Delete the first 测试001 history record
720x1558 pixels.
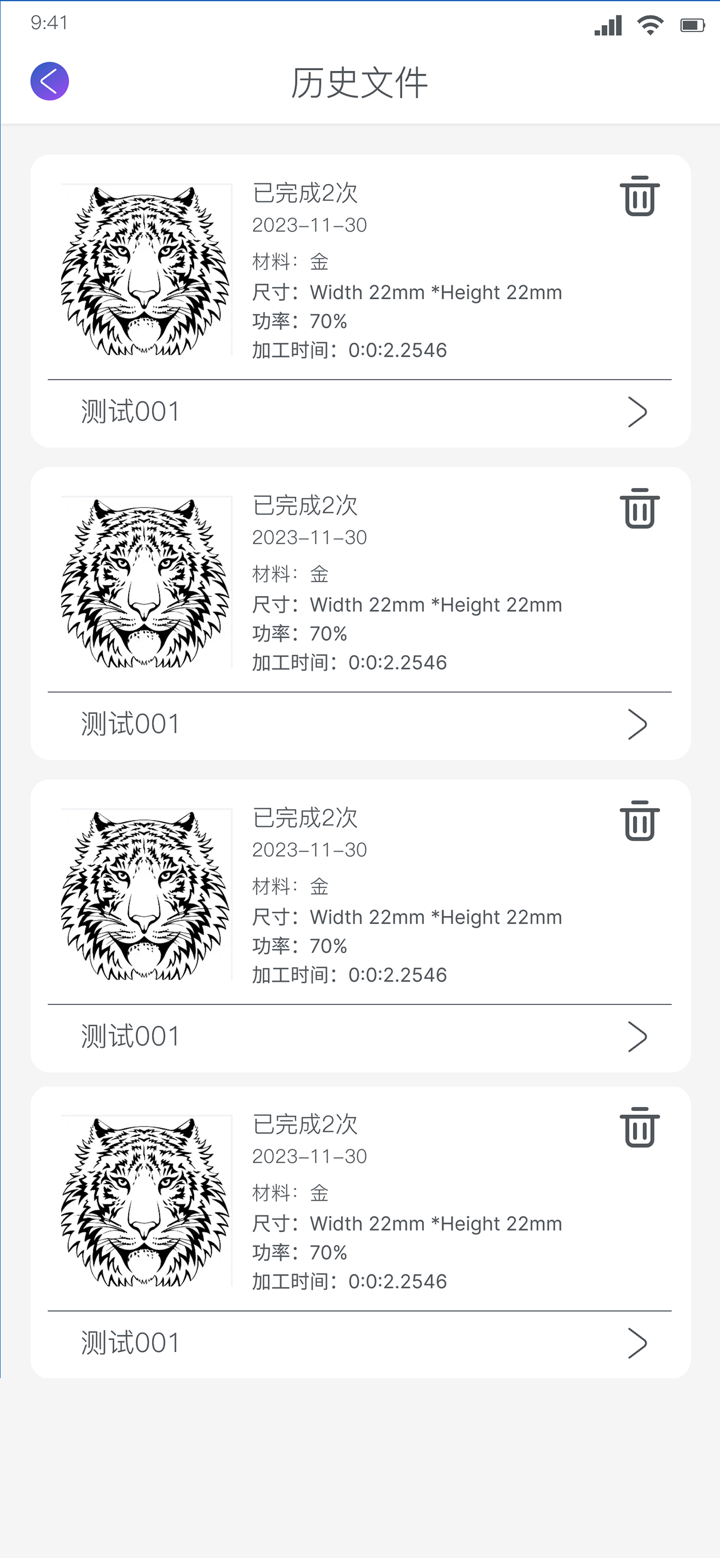(639, 196)
